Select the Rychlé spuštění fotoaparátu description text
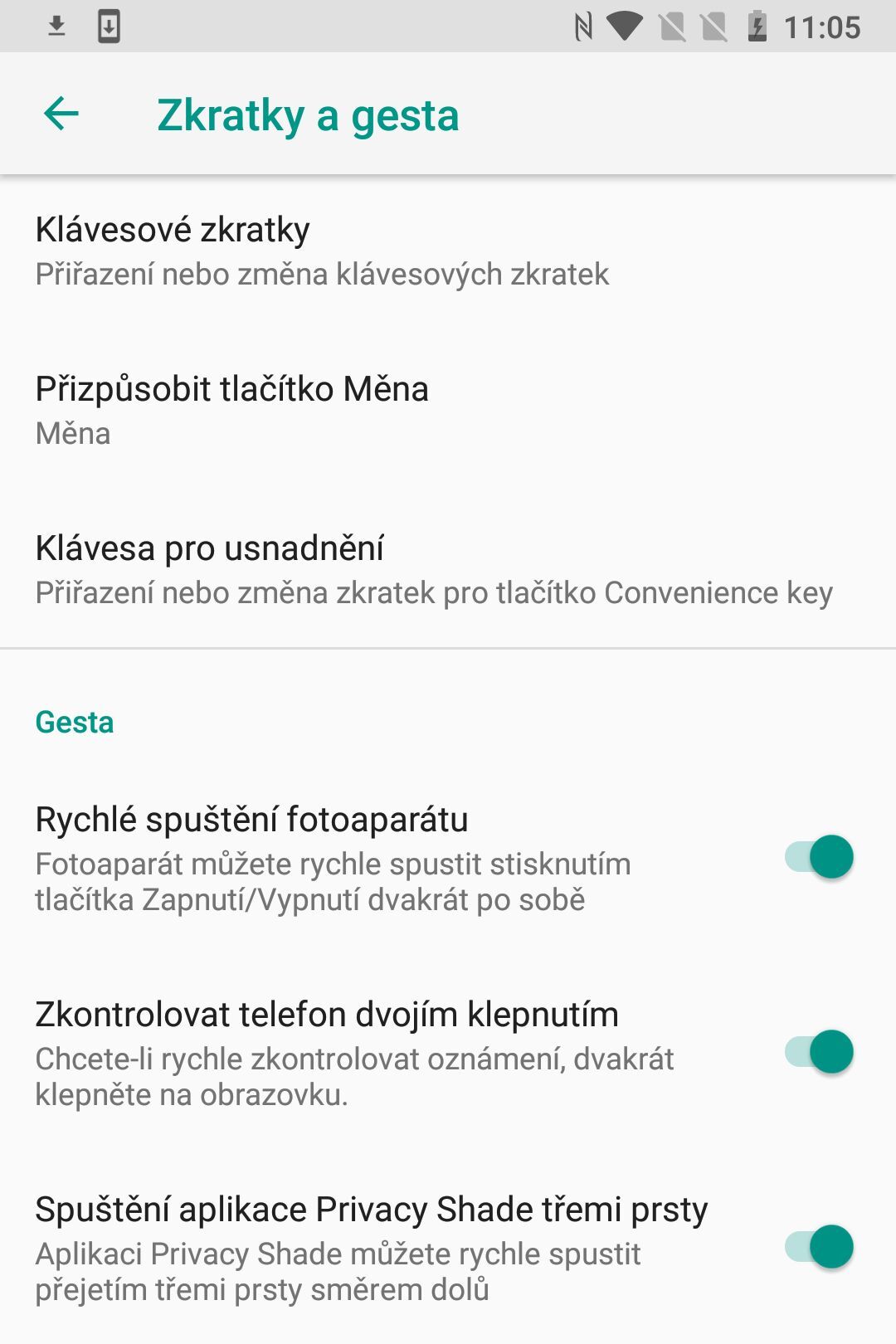This screenshot has width=896, height=1344. pyautogui.click(x=334, y=880)
